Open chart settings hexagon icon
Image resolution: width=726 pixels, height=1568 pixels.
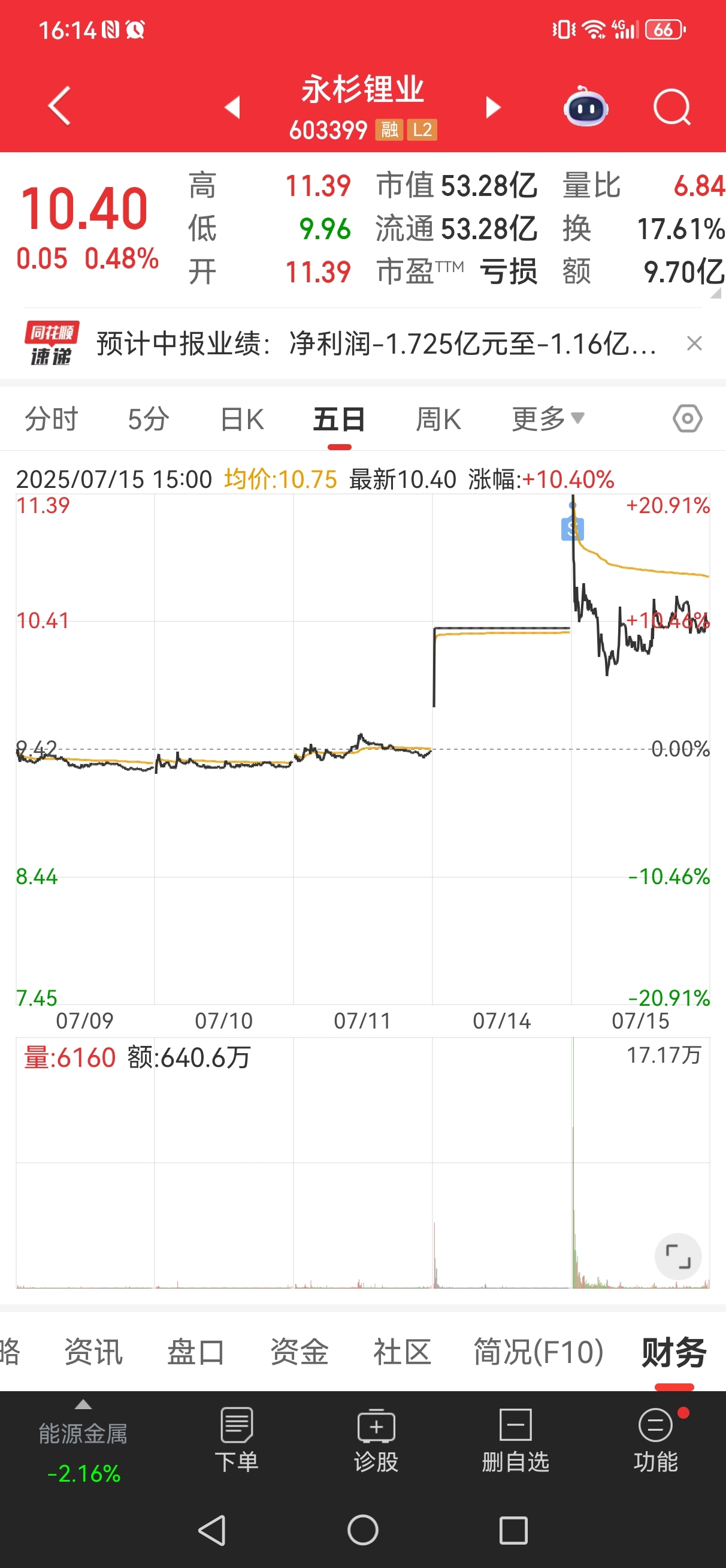(688, 419)
